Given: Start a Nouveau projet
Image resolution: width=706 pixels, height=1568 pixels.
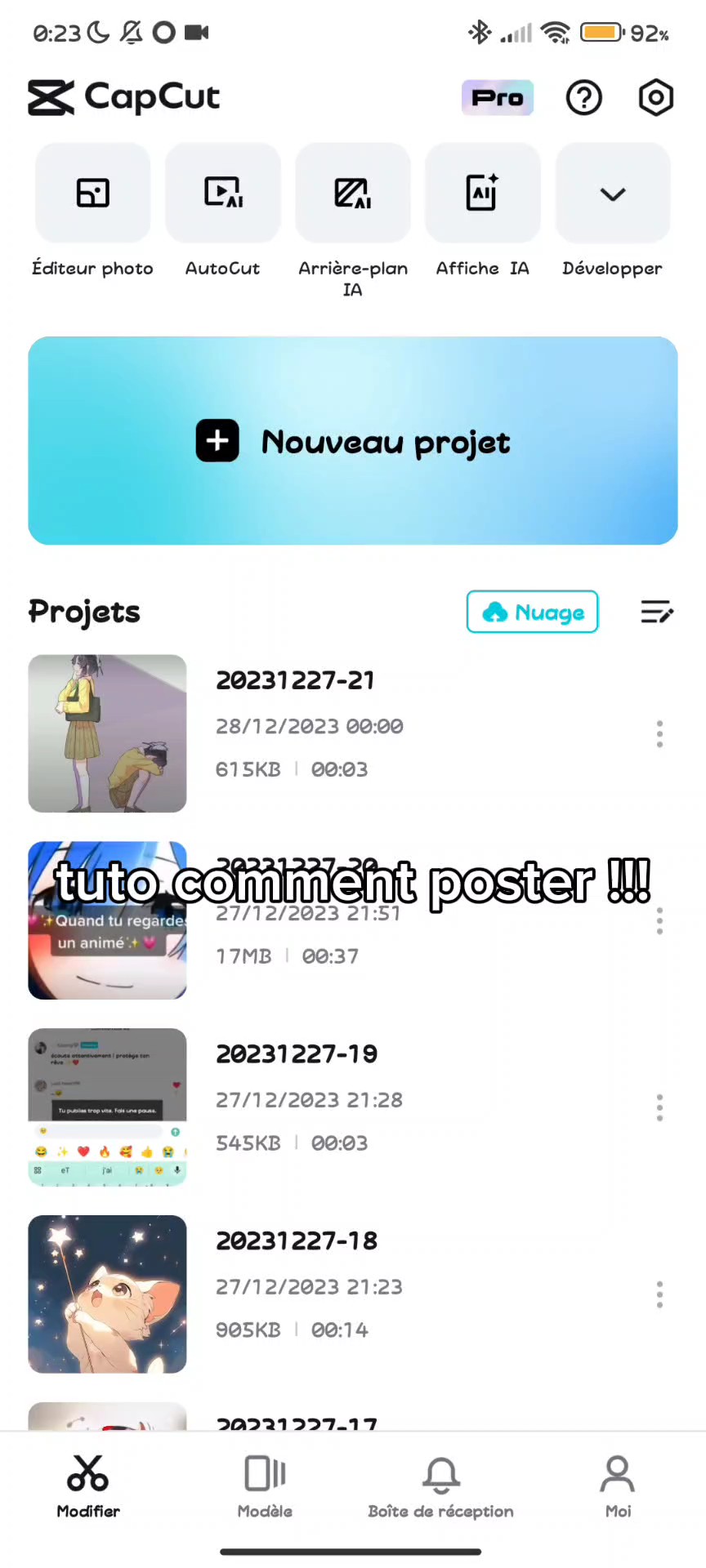Looking at the screenshot, I should [x=353, y=441].
